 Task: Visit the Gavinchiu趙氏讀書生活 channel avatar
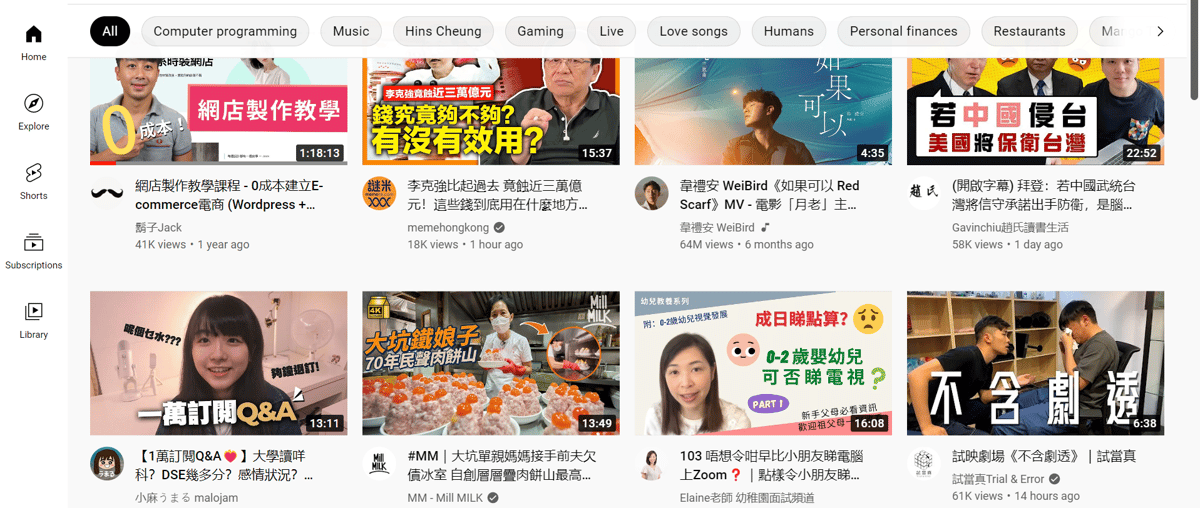(924, 194)
